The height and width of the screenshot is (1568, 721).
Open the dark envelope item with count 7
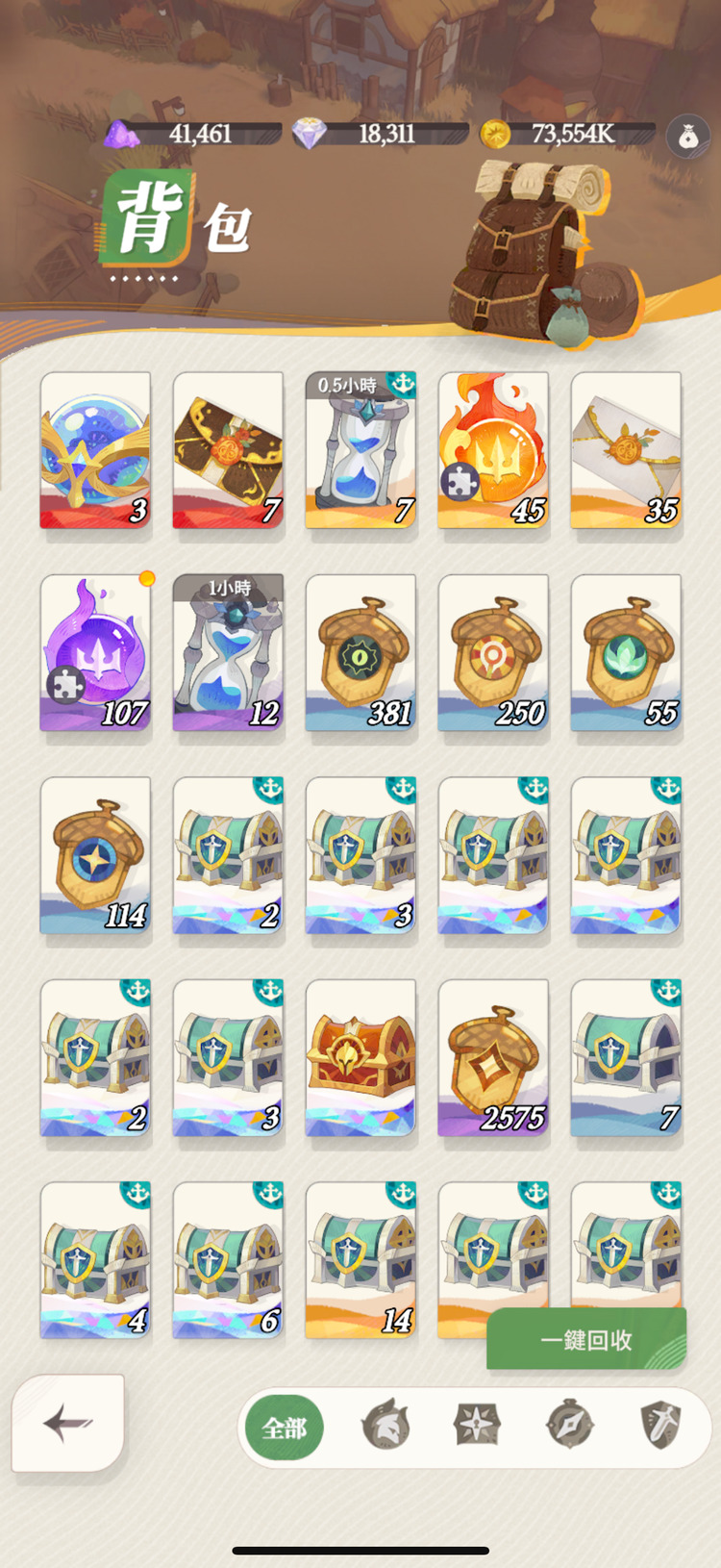pyautogui.click(x=228, y=450)
